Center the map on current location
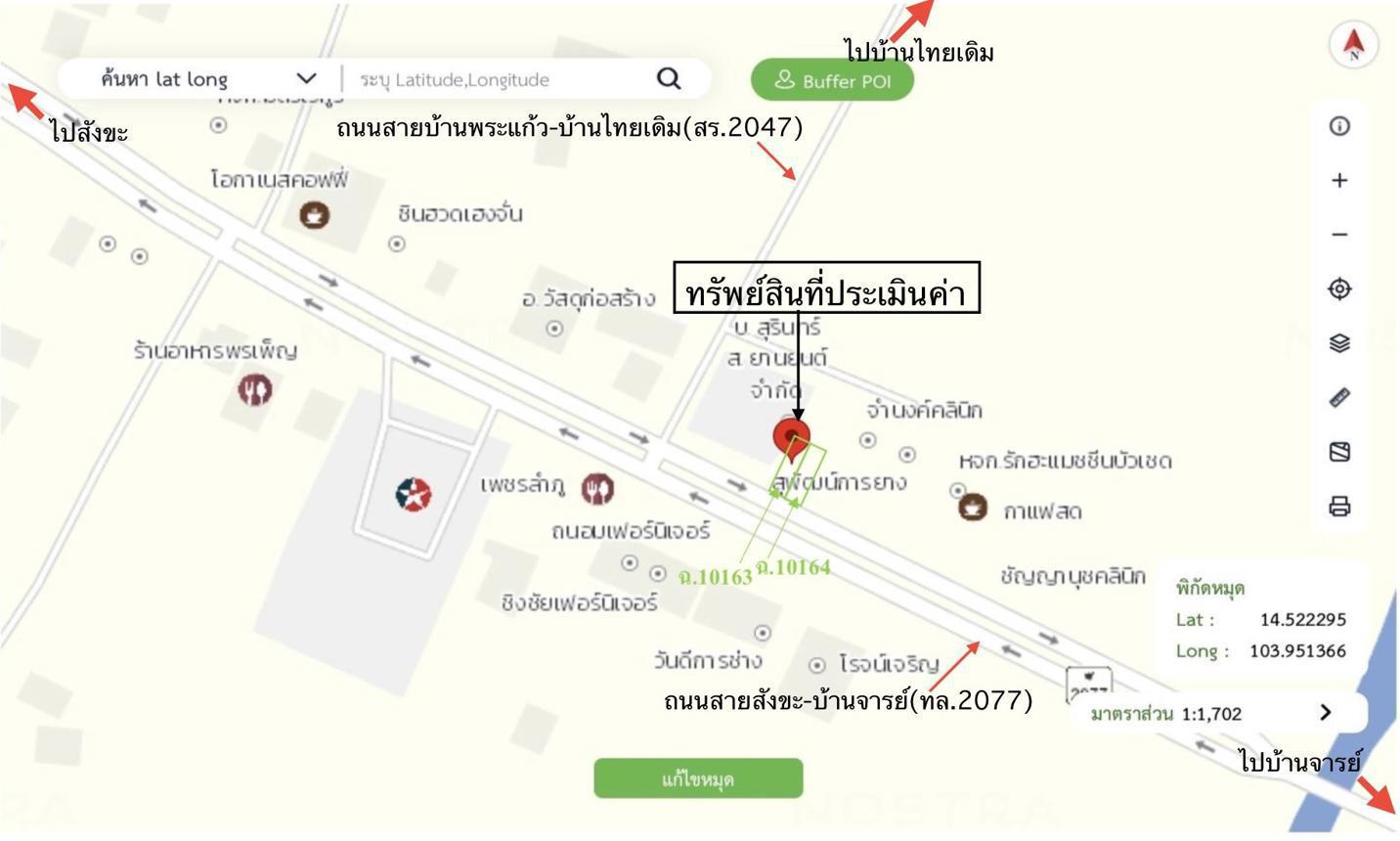The height and width of the screenshot is (841, 1400). [x=1339, y=289]
